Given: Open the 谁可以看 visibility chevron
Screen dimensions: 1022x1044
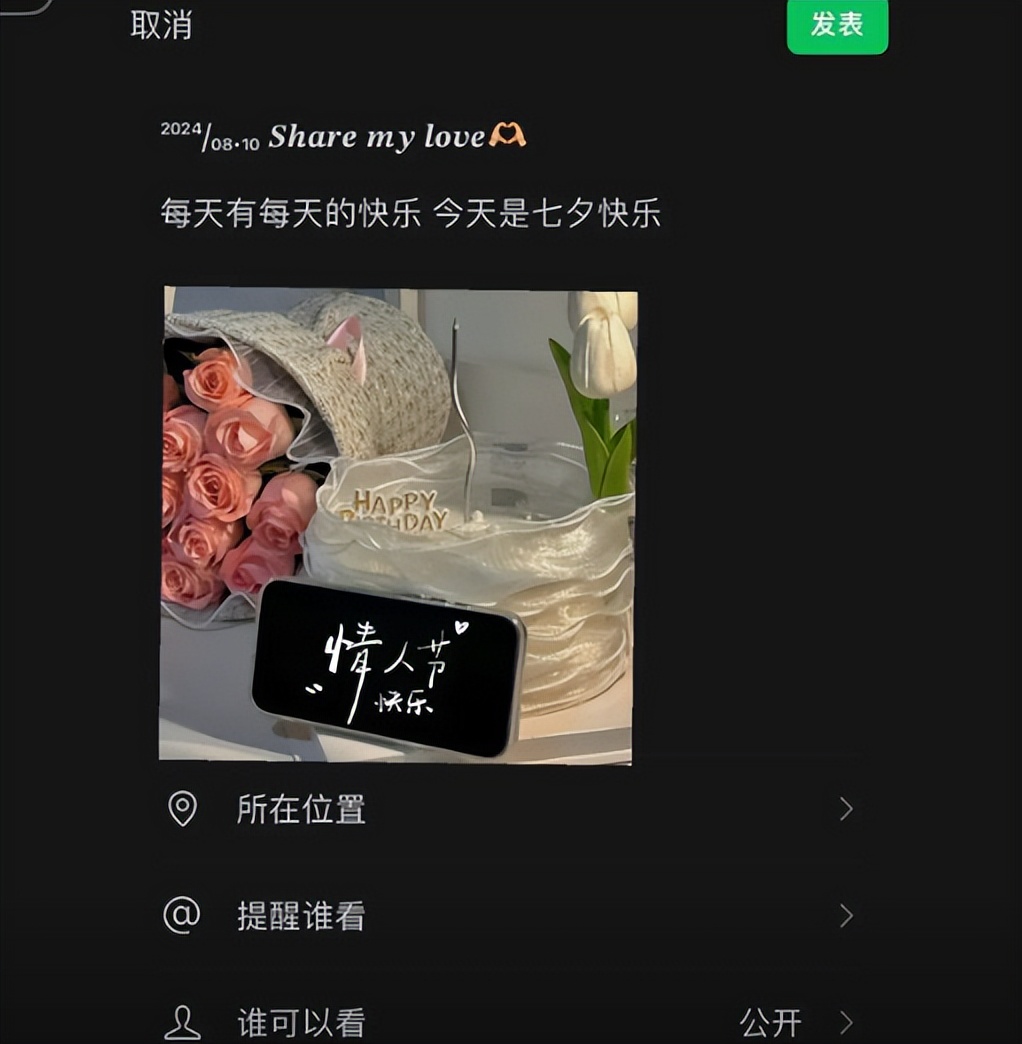Looking at the screenshot, I should point(845,1022).
